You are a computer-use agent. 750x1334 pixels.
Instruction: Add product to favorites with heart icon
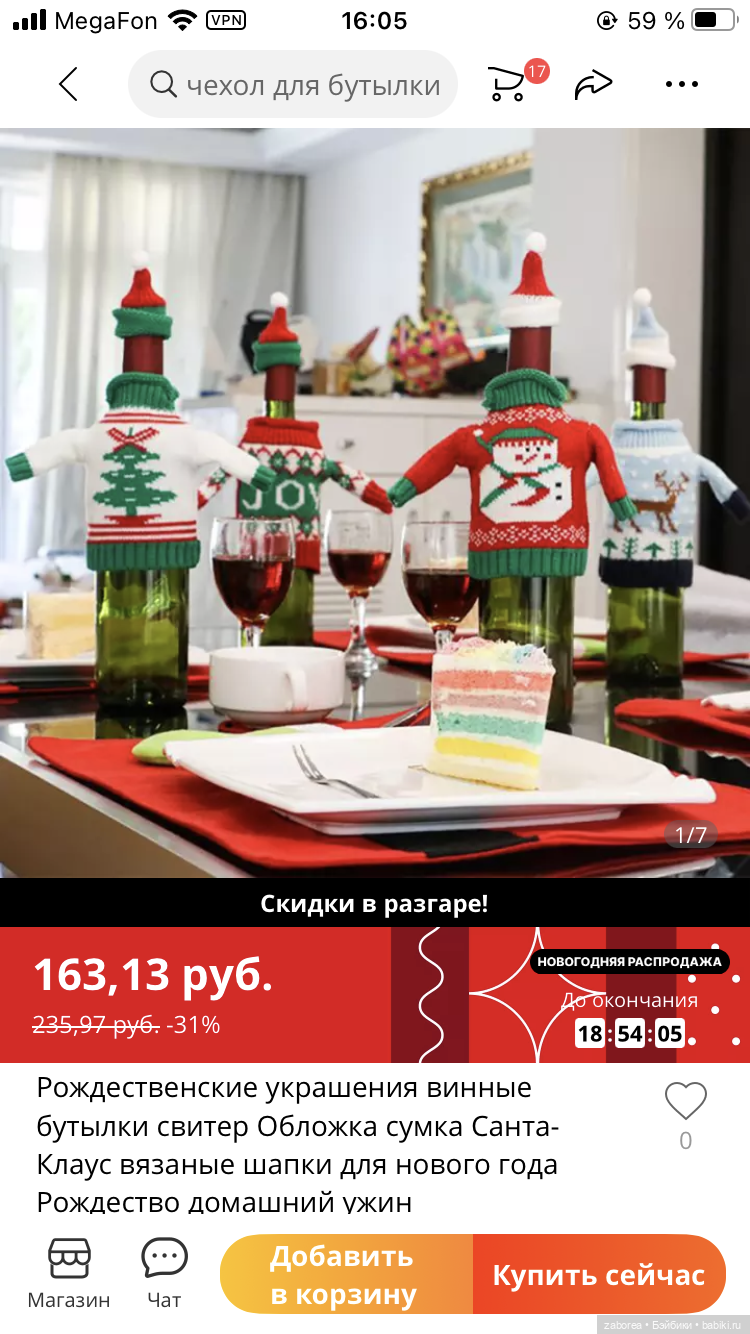click(x=685, y=1102)
